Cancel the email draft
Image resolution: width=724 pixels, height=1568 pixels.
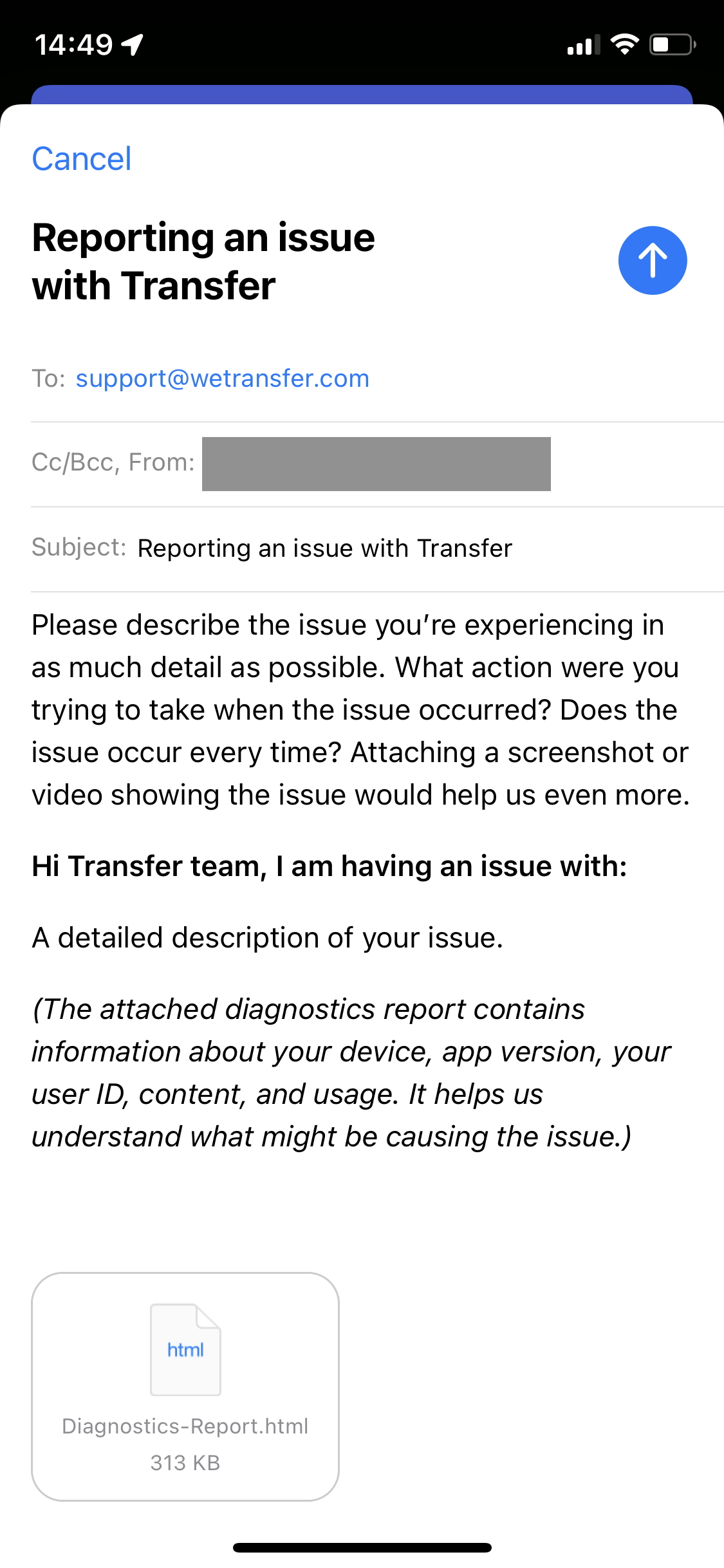point(82,159)
